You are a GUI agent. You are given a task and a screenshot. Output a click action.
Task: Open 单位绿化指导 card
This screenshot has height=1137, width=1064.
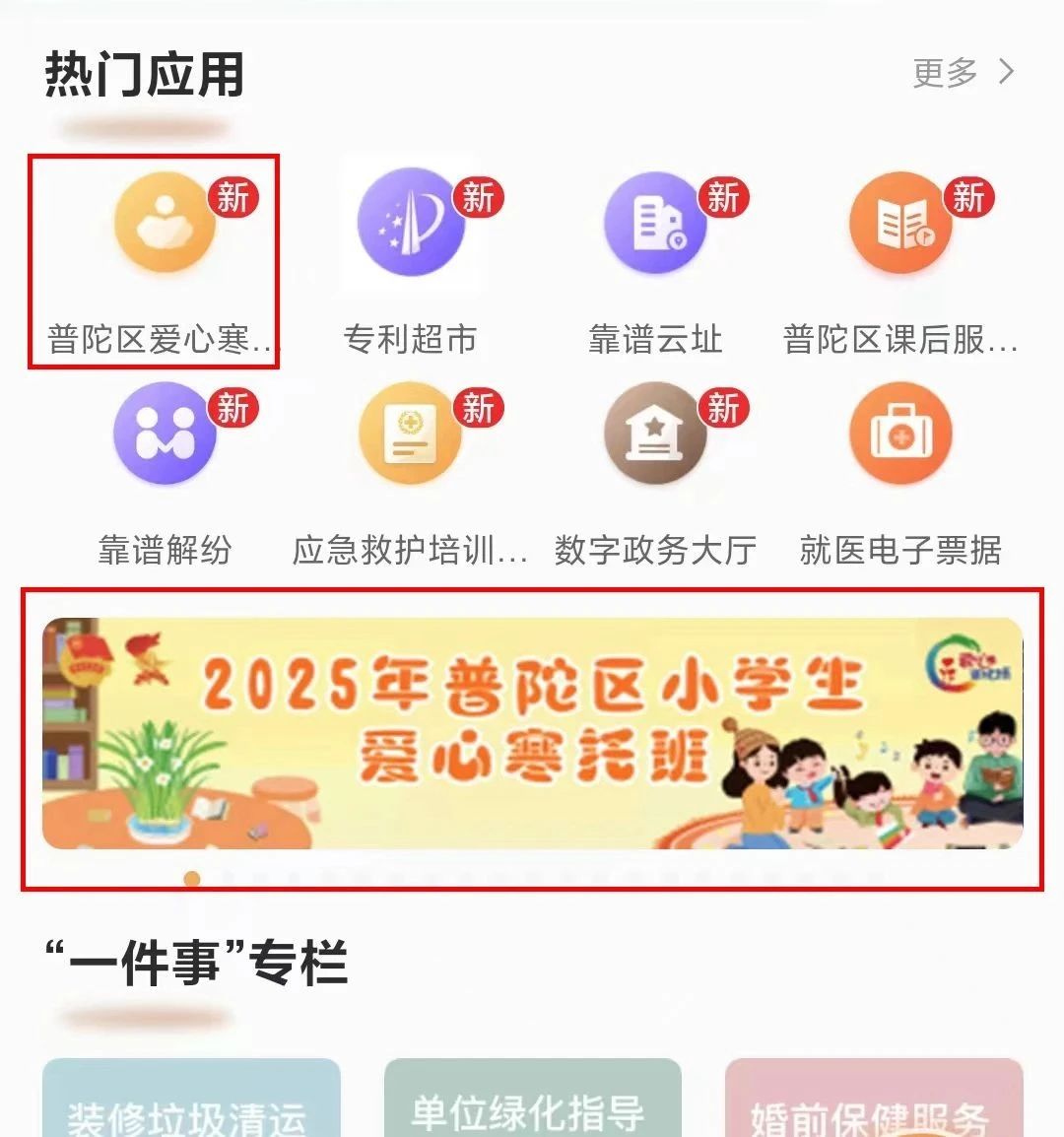click(532, 1104)
